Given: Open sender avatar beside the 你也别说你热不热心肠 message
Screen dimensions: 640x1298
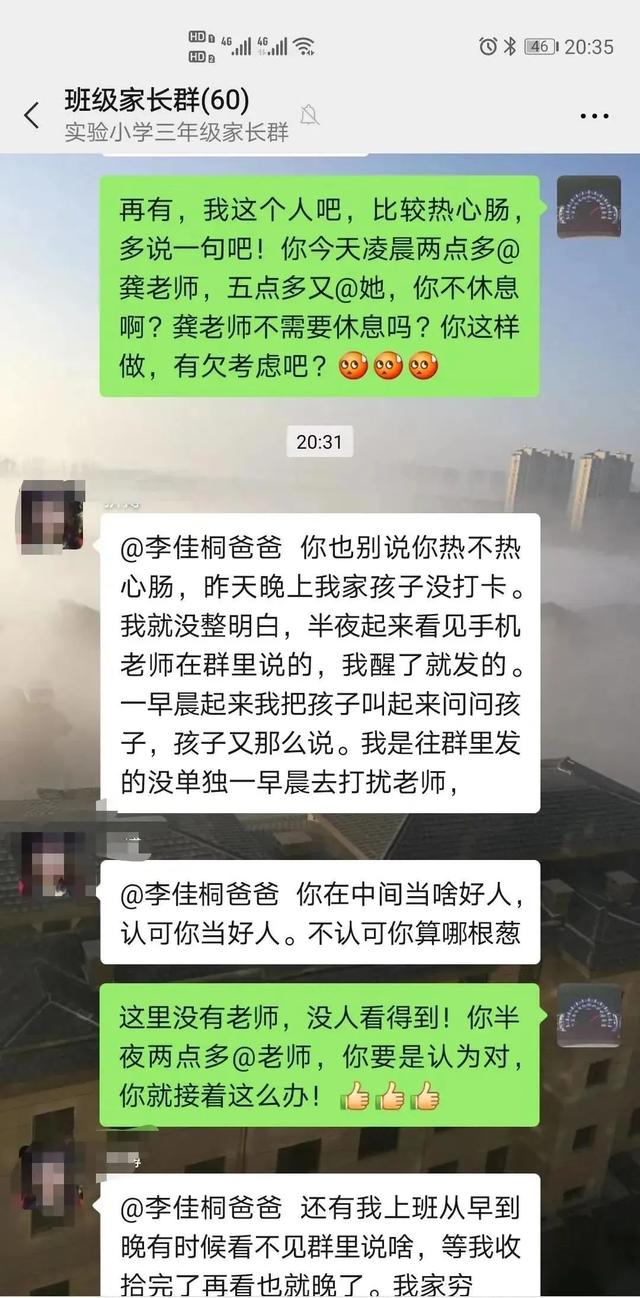Looking at the screenshot, I should point(52,517).
